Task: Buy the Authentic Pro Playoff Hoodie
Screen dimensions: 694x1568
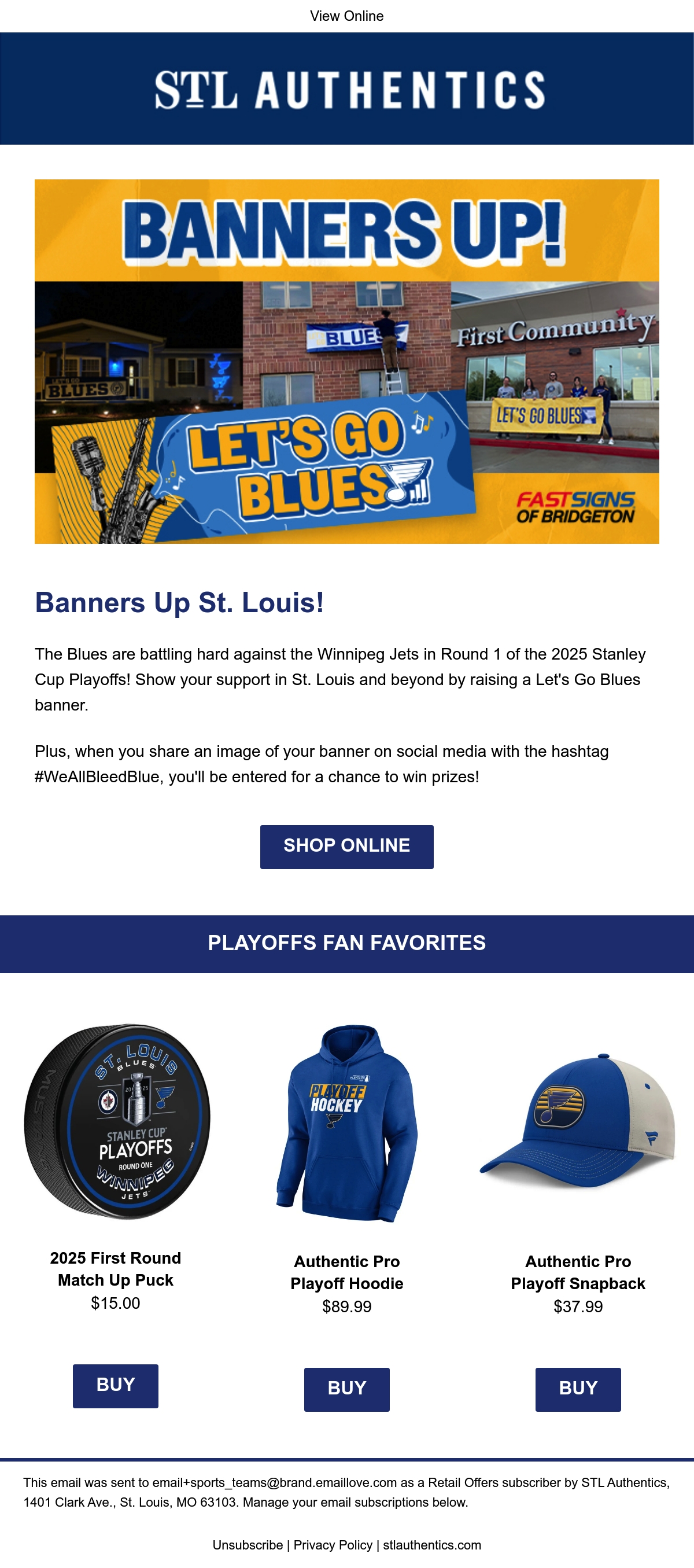Action: [x=346, y=1389]
